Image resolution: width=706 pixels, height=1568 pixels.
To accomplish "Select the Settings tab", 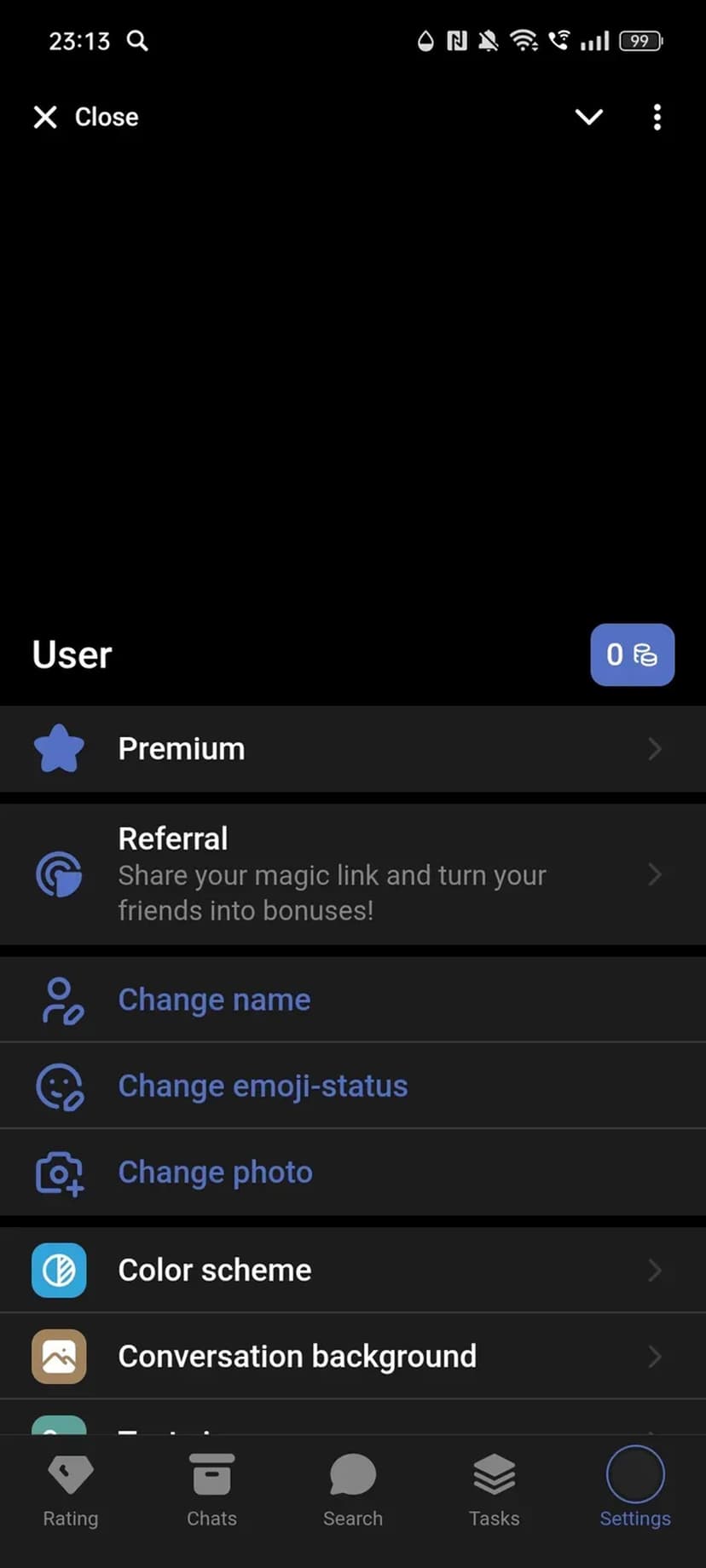I will click(x=635, y=1491).
